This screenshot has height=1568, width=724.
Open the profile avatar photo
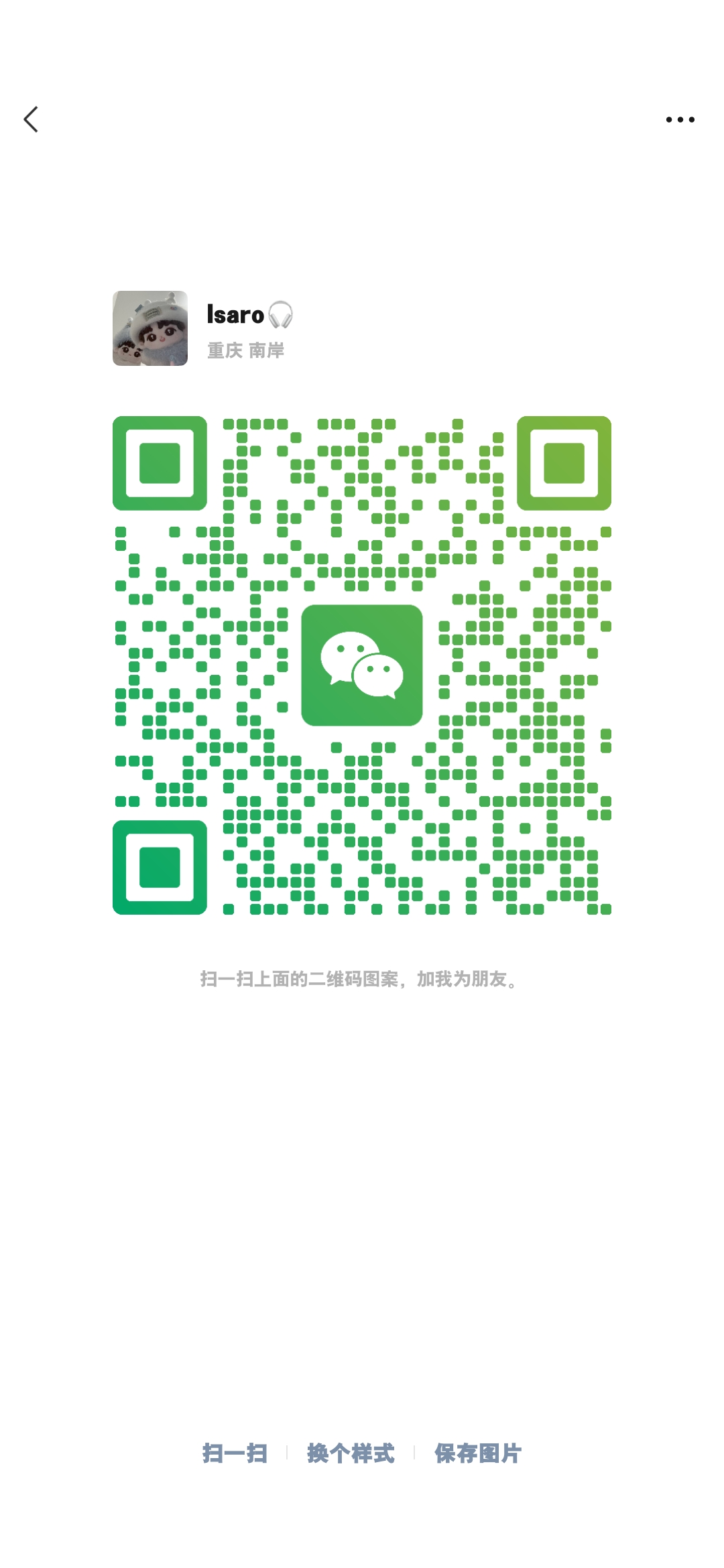pyautogui.click(x=150, y=329)
